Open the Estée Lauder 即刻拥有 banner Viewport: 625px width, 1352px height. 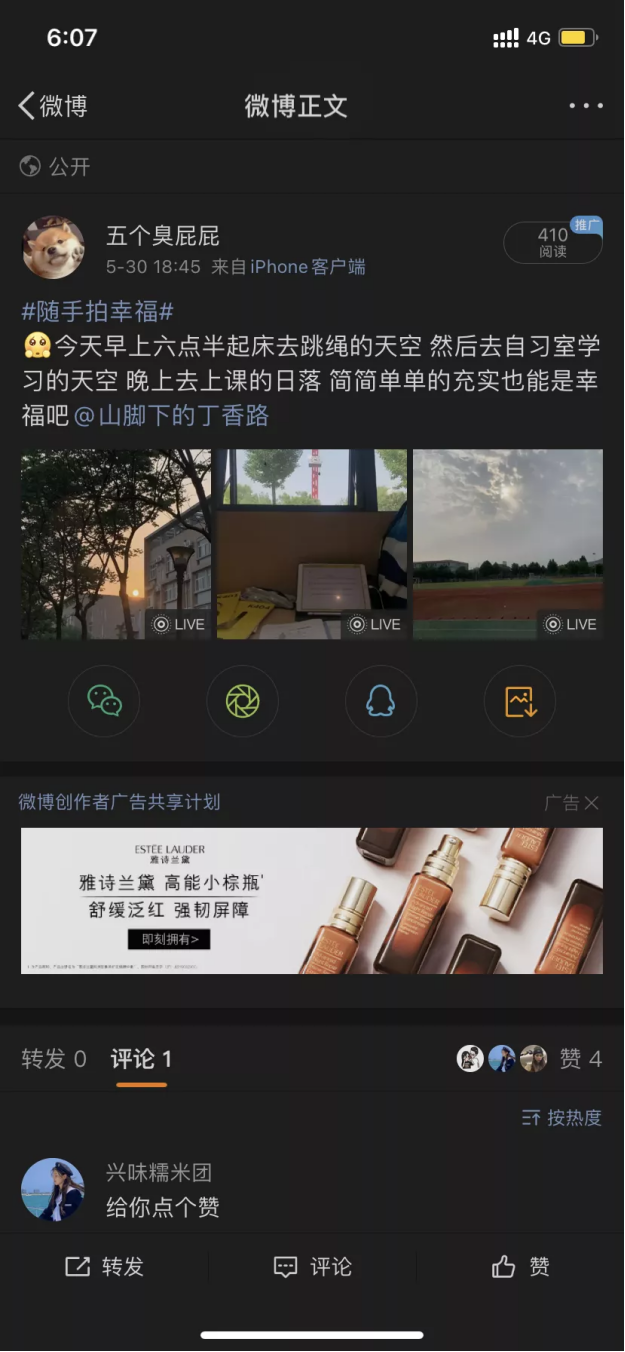pyautogui.click(x=170, y=939)
